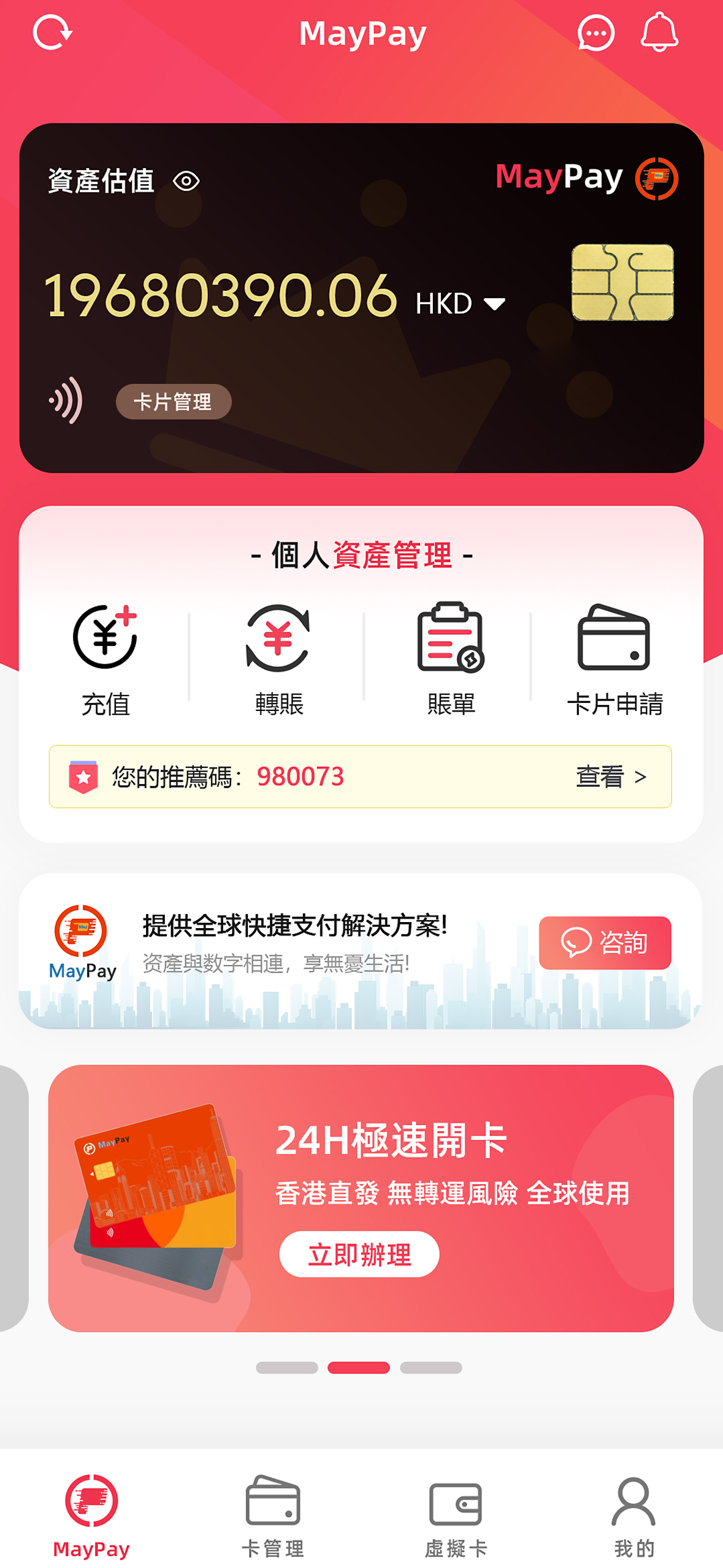Go to the 我的 profile tab
The width and height of the screenshot is (723, 1568).
633,1515
